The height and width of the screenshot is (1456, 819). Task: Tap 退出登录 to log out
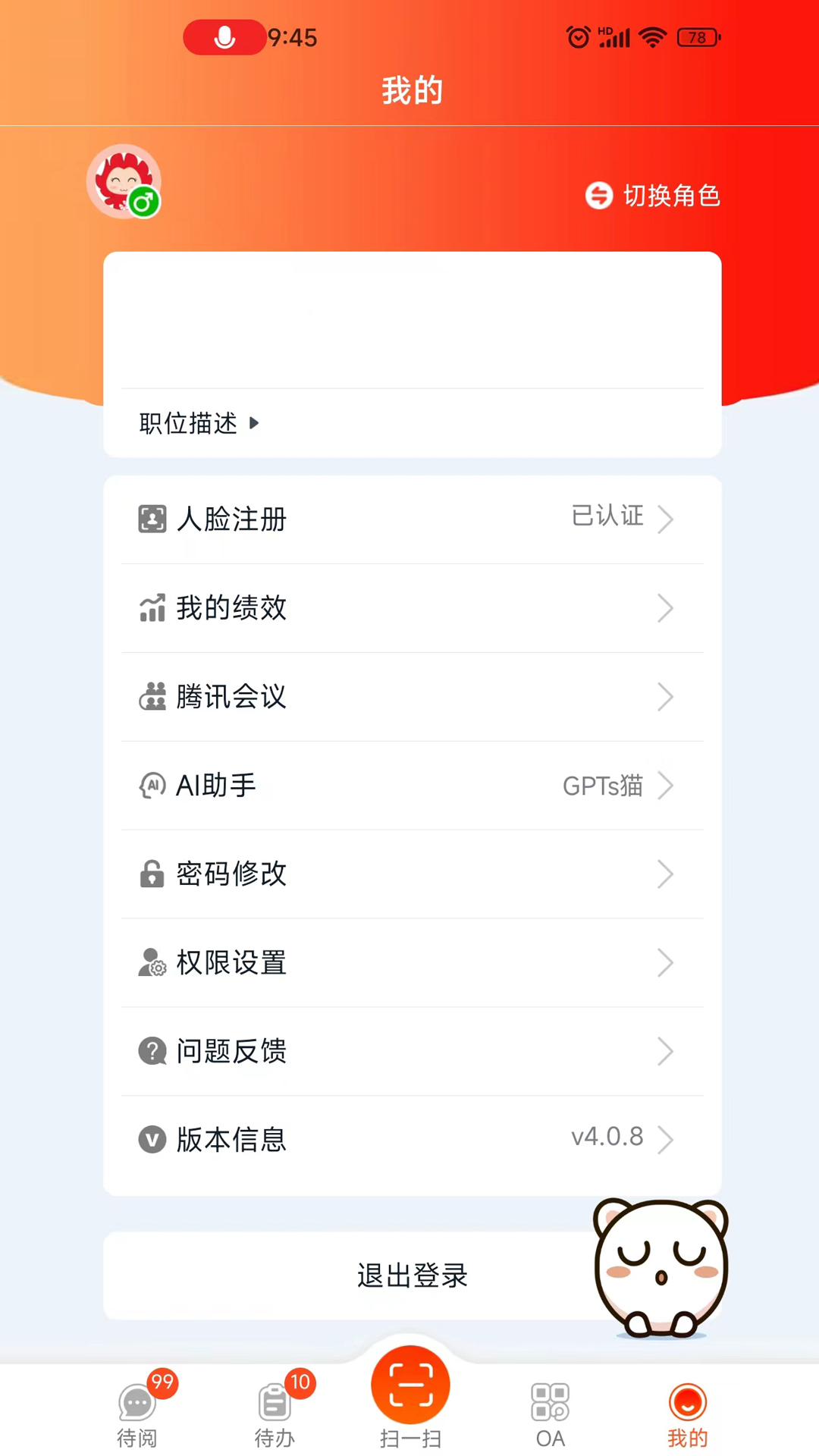[411, 1276]
